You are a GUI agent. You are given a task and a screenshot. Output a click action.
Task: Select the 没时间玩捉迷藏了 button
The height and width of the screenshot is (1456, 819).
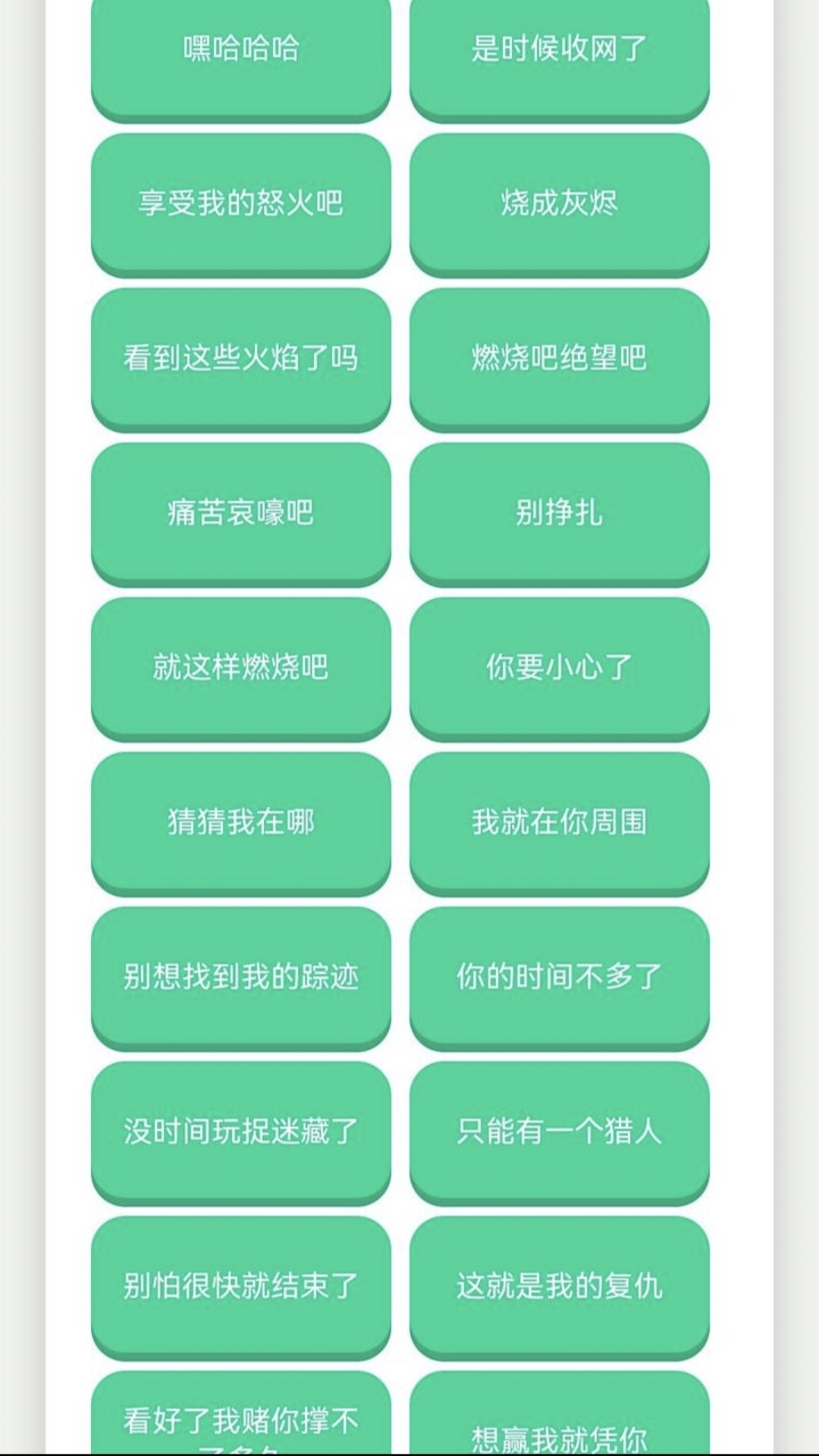tap(241, 1131)
